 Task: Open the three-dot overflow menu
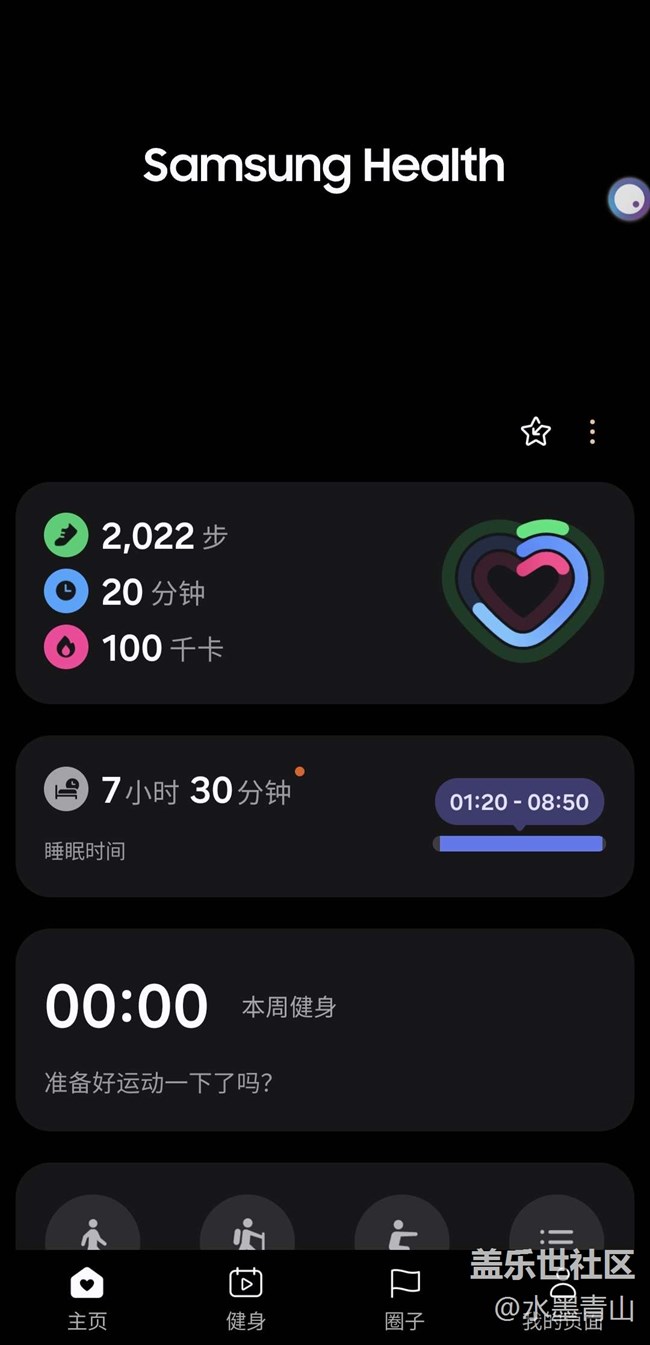(592, 432)
